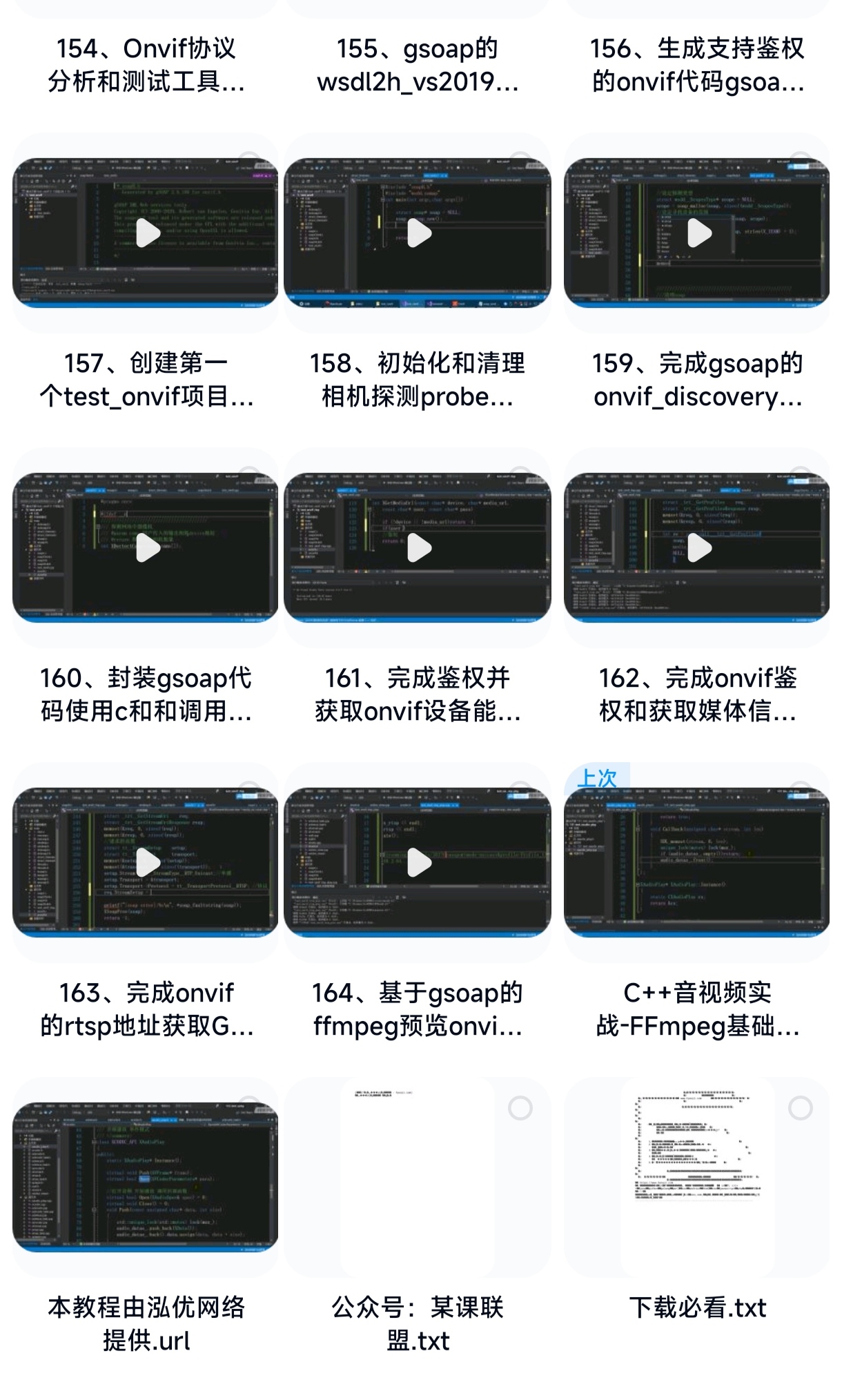This screenshot has height=1400, width=842.
Task: Tick the selection circle on 下载必看.txt
Action: coord(801,1108)
